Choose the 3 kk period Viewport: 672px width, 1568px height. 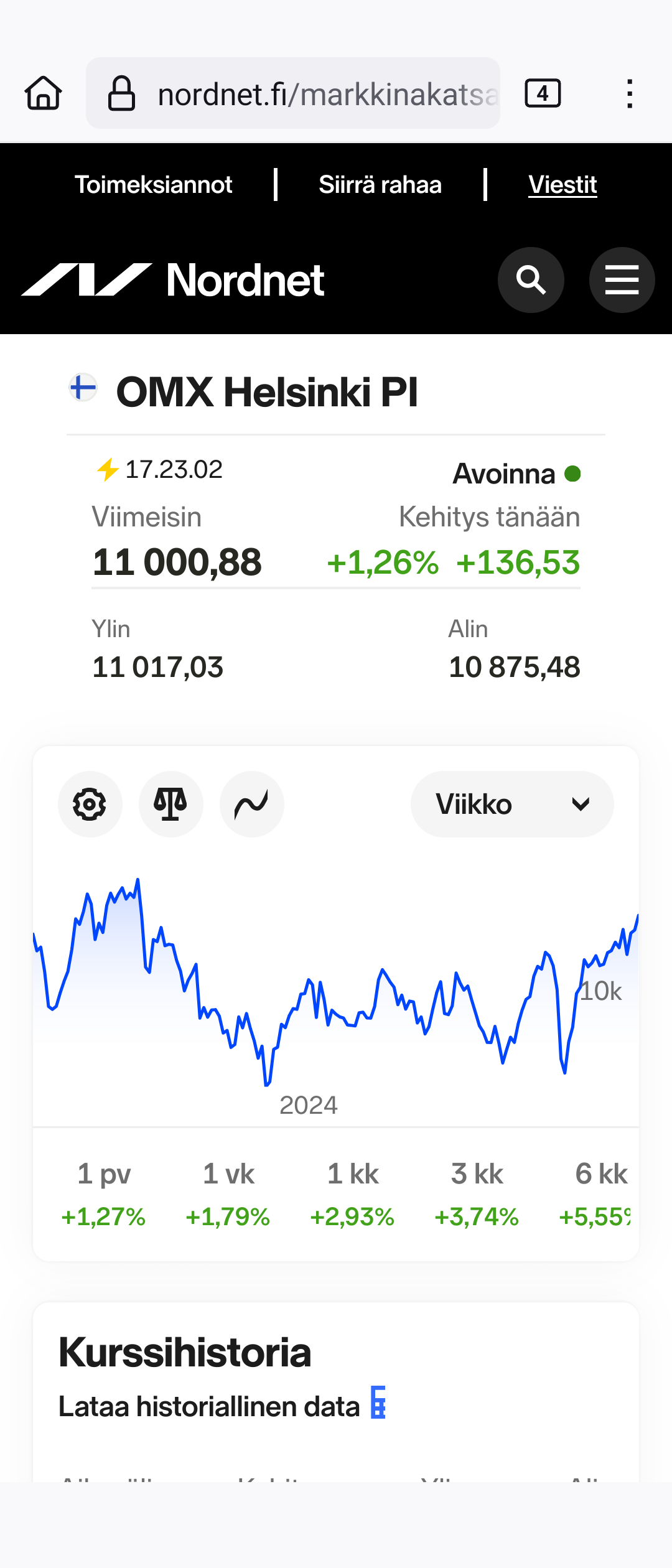click(477, 1193)
